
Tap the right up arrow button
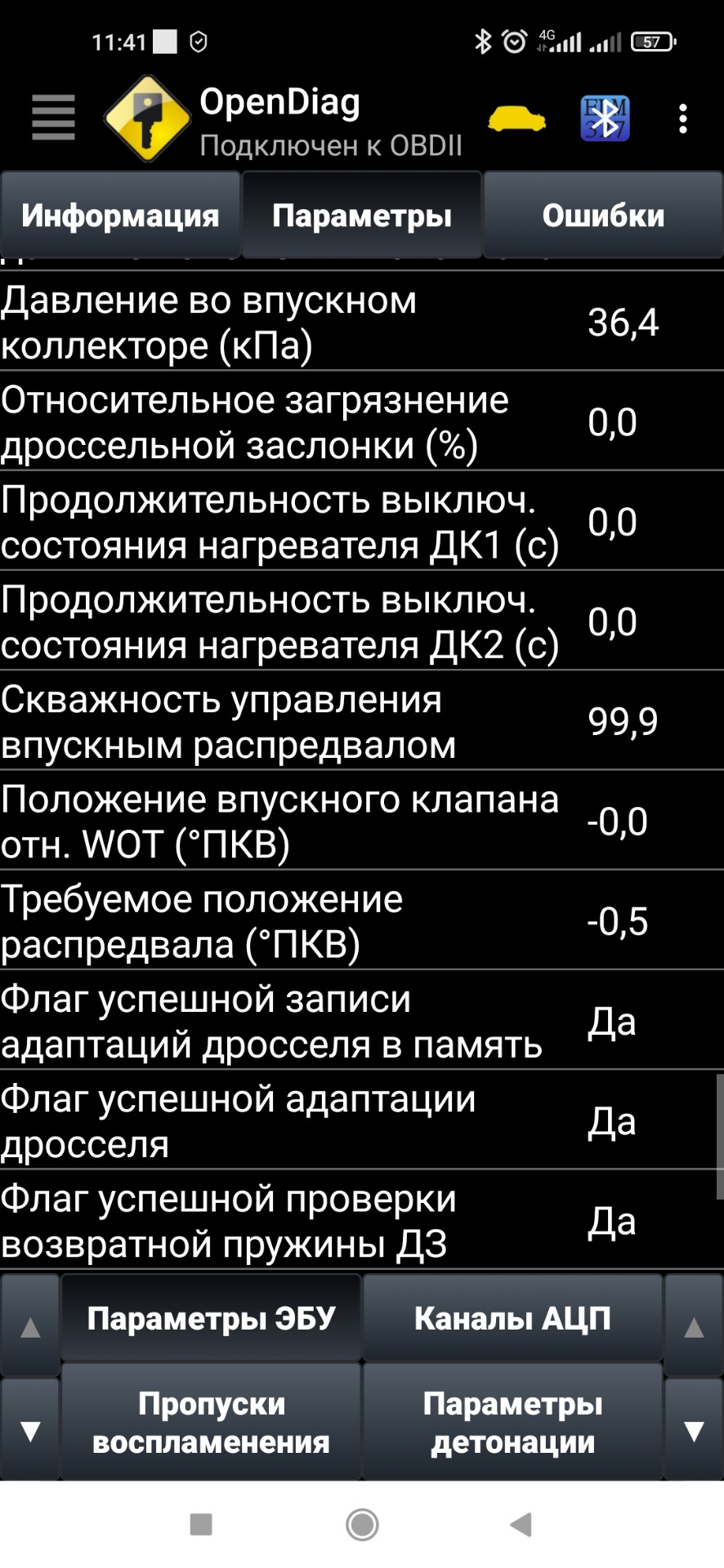pyautogui.click(x=694, y=1327)
